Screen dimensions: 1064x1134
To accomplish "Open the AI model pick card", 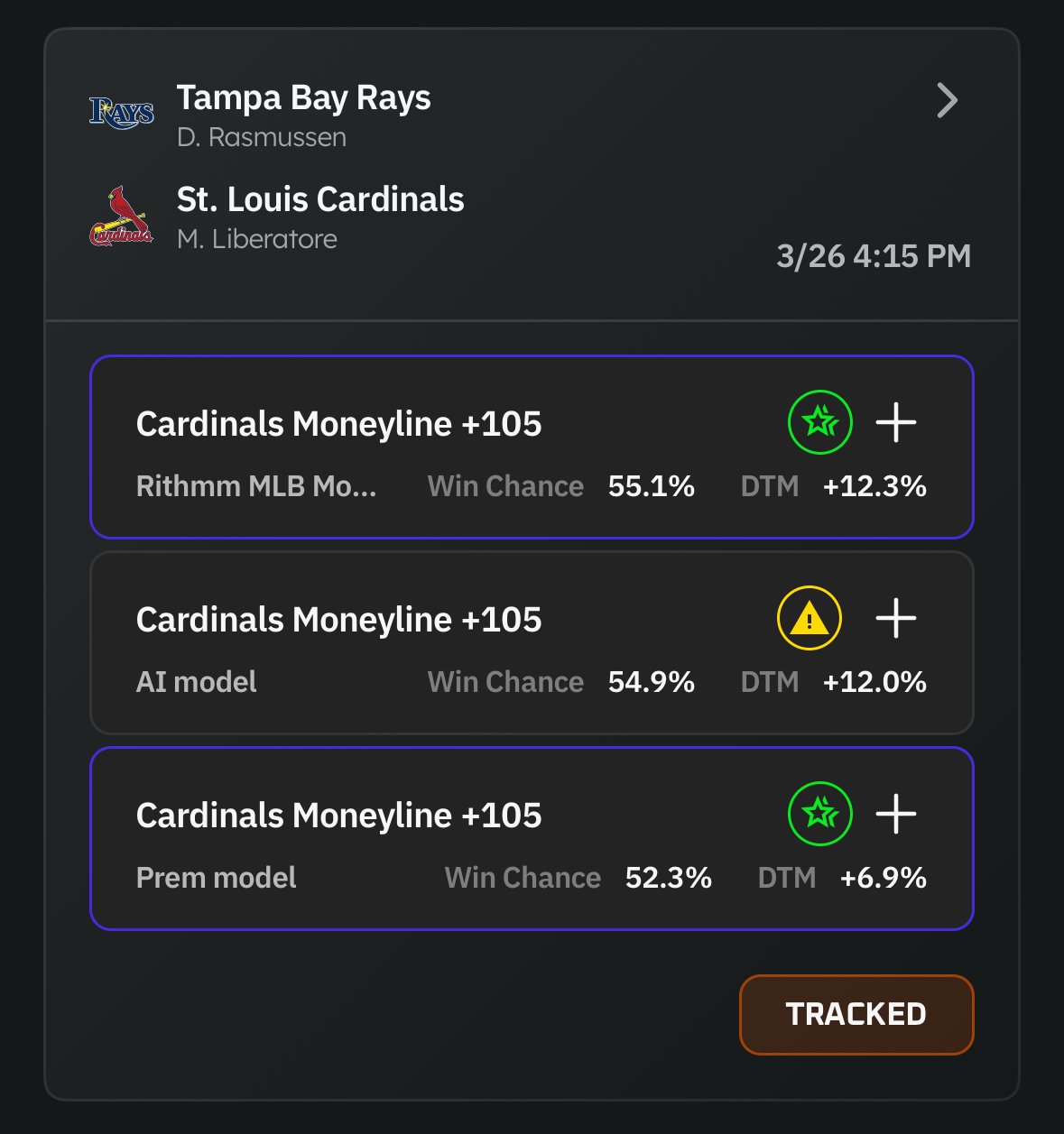I will tap(406, 647).
